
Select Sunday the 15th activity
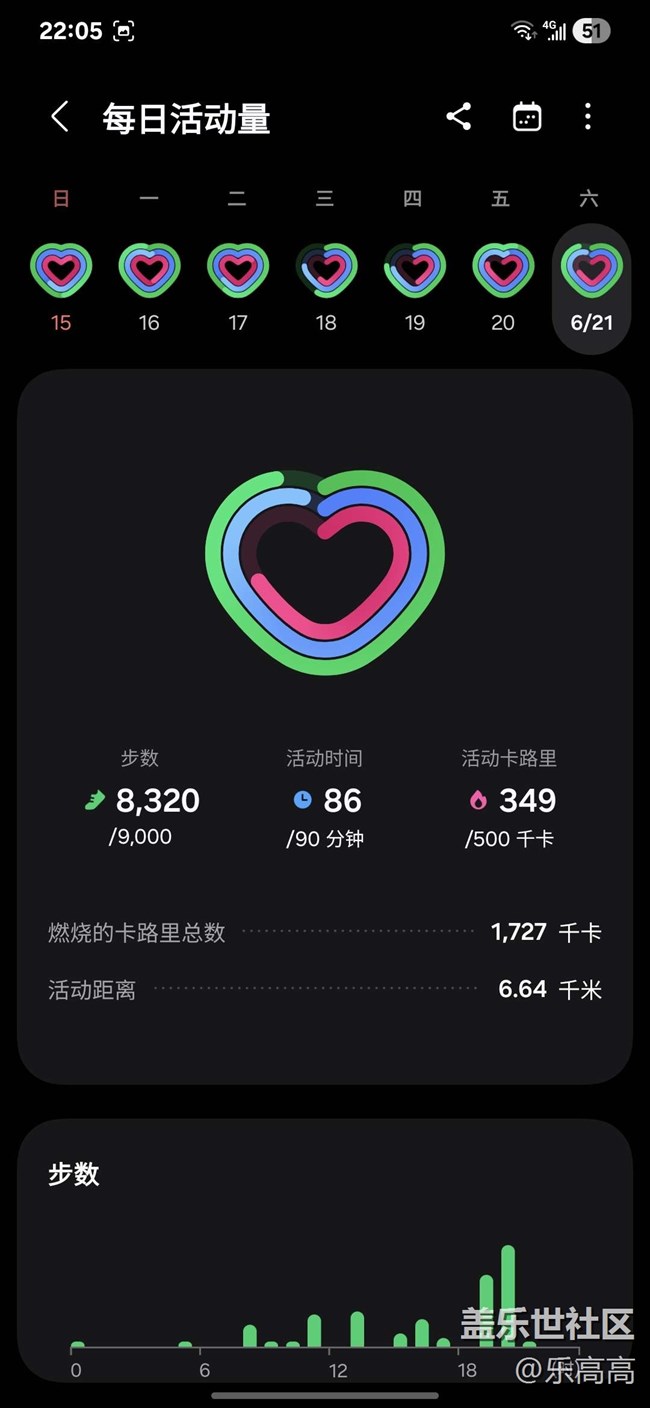click(61, 286)
